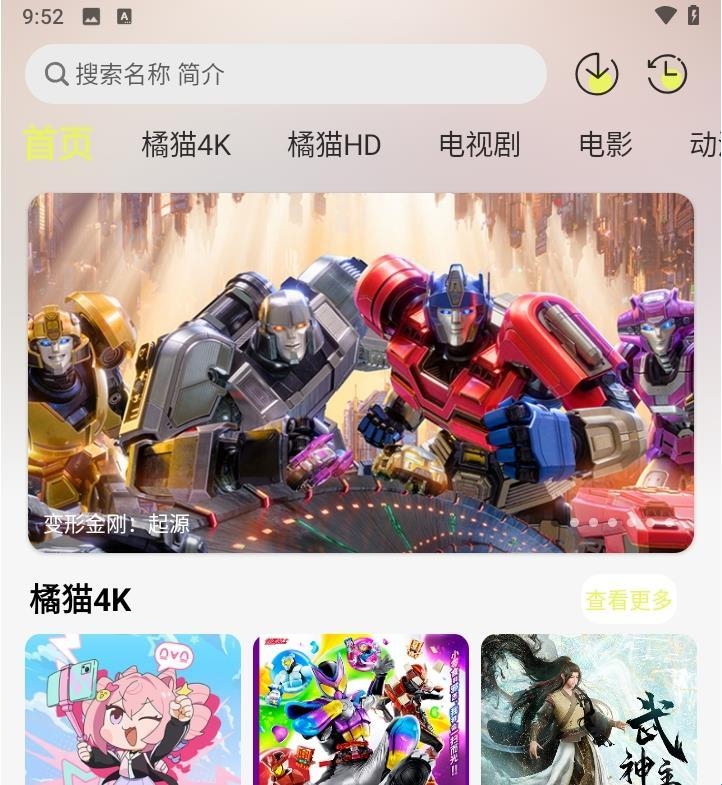Open the 电影 tab
722x785 pixels.
click(x=605, y=145)
